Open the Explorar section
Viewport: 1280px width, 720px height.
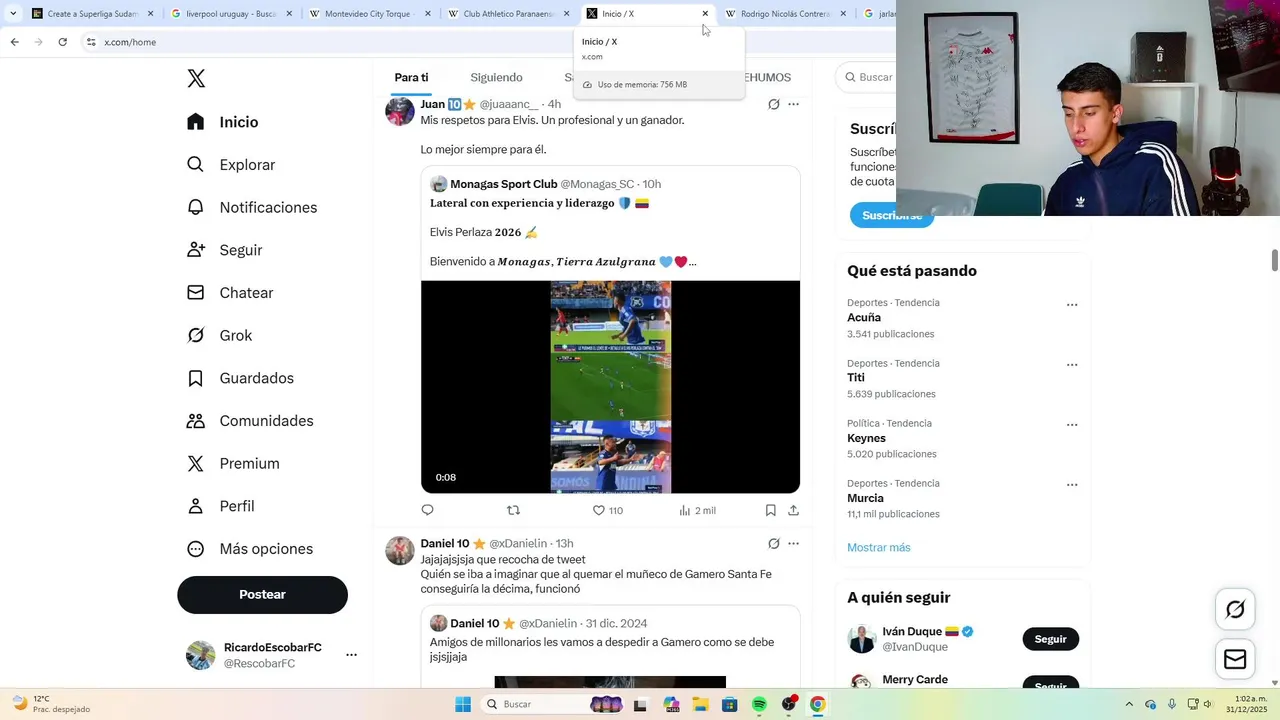(247, 165)
